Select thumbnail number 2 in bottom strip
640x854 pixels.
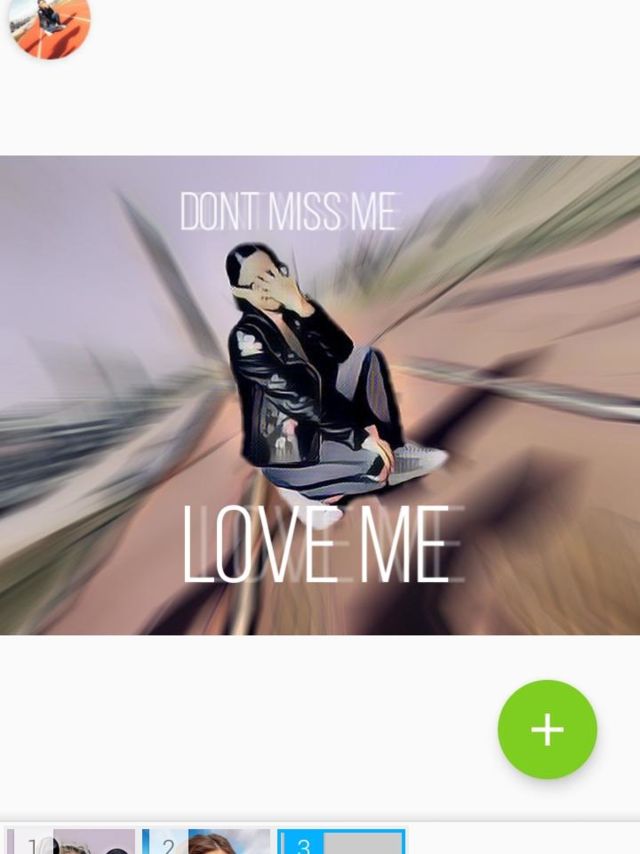click(x=206, y=841)
